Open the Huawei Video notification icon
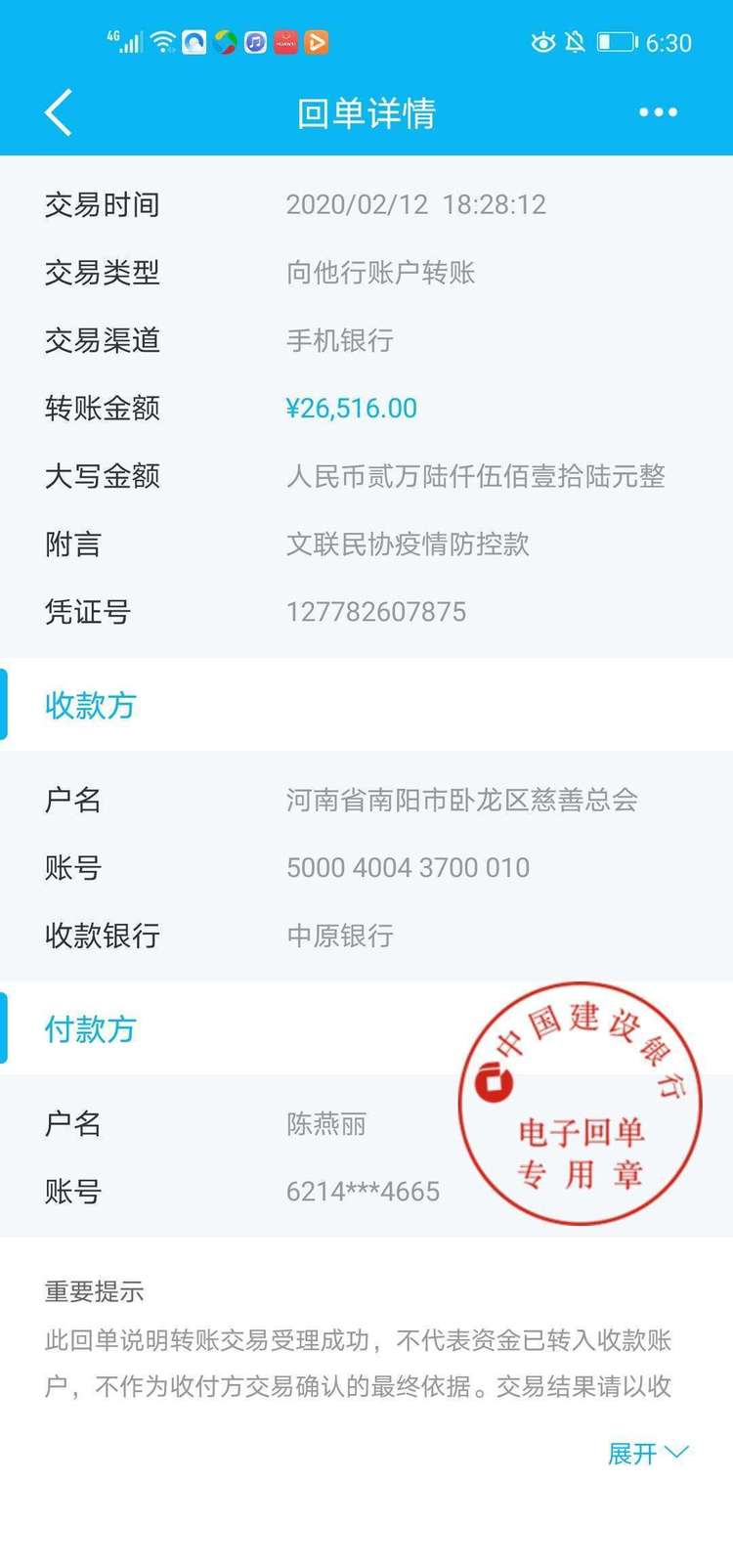Image resolution: width=733 pixels, height=1568 pixels. 285,41
